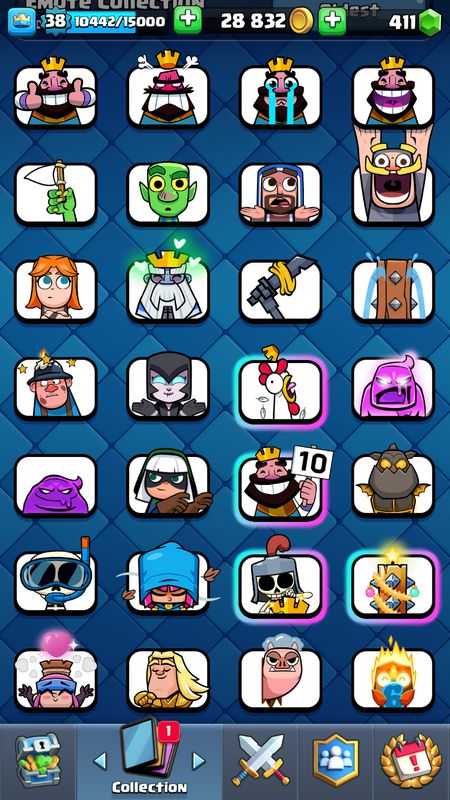Image resolution: width=450 pixels, height=800 pixels.
Task: Select the crying King emote
Action: 280,96
